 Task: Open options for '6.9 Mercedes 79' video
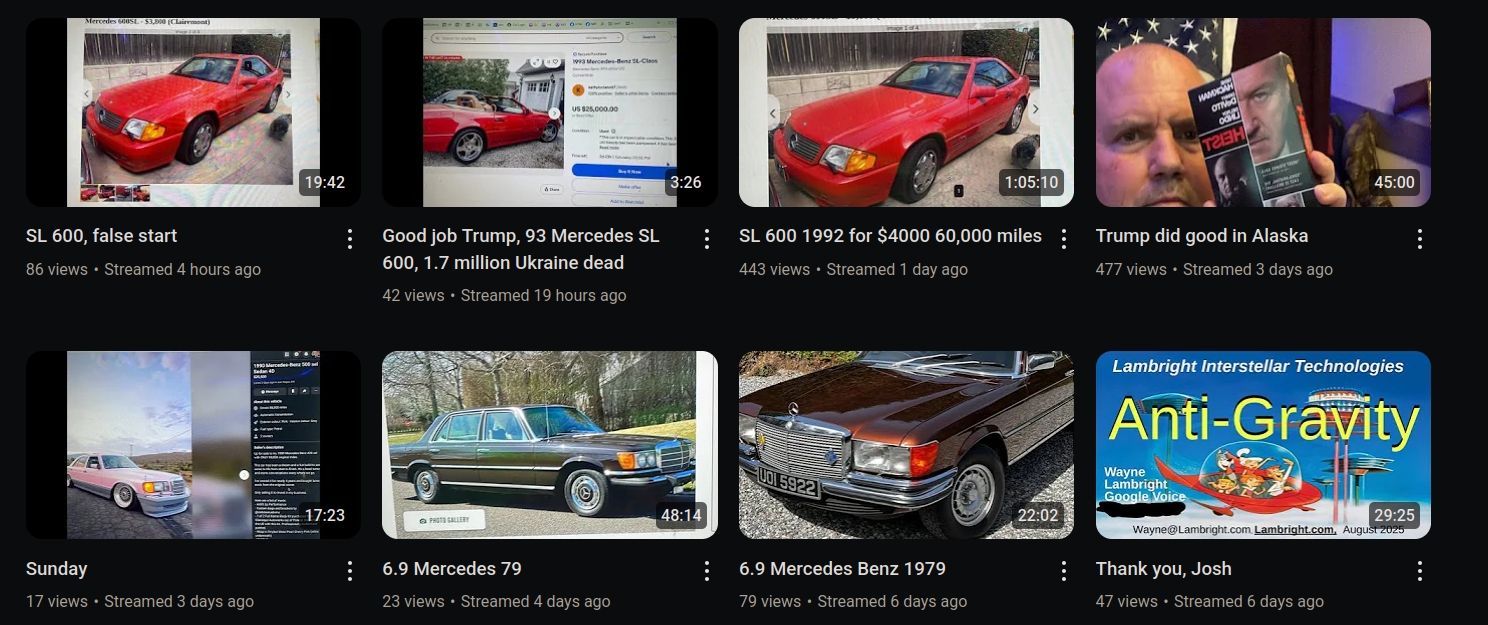[x=707, y=571]
